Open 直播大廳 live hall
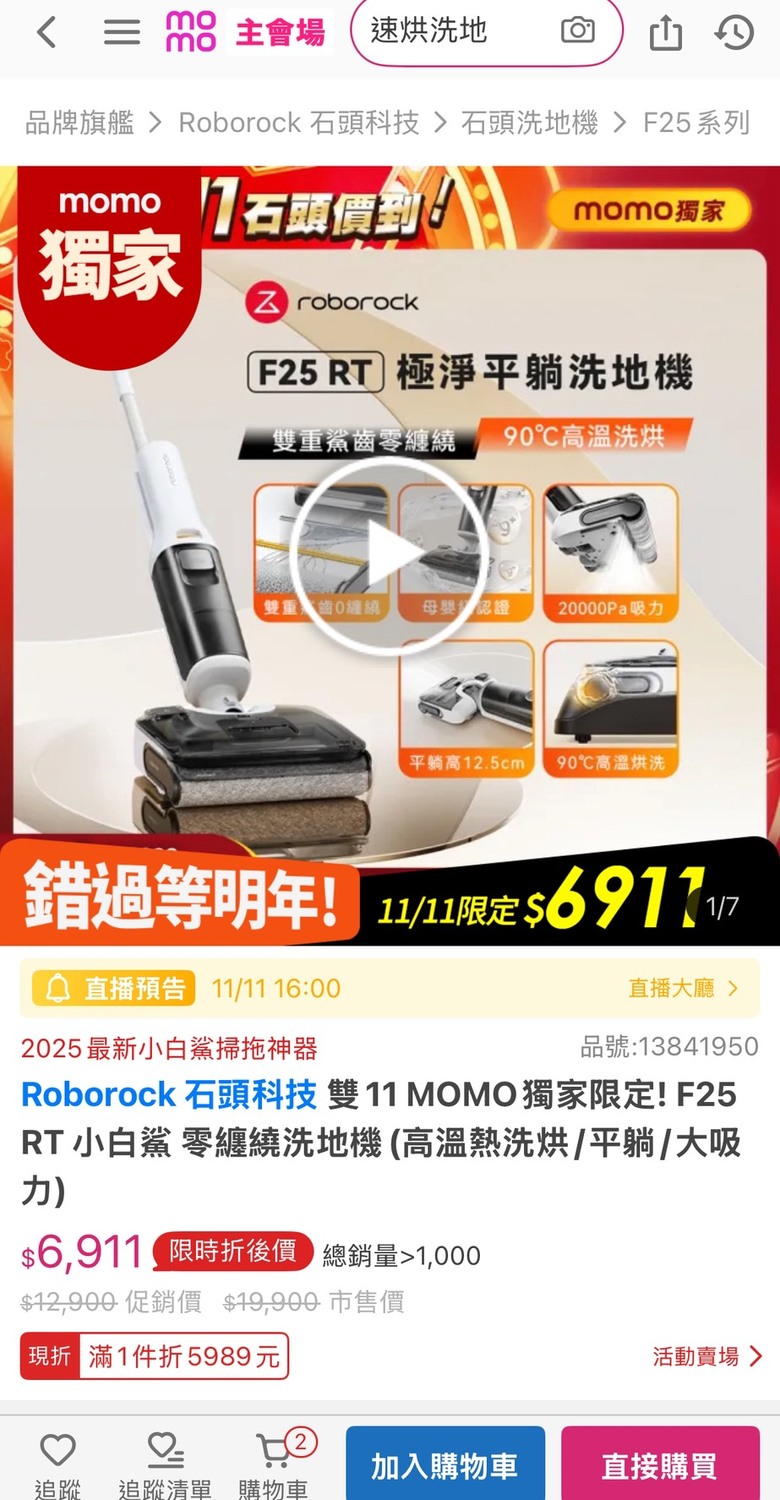Screen dimensions: 780x1500 pos(683,988)
